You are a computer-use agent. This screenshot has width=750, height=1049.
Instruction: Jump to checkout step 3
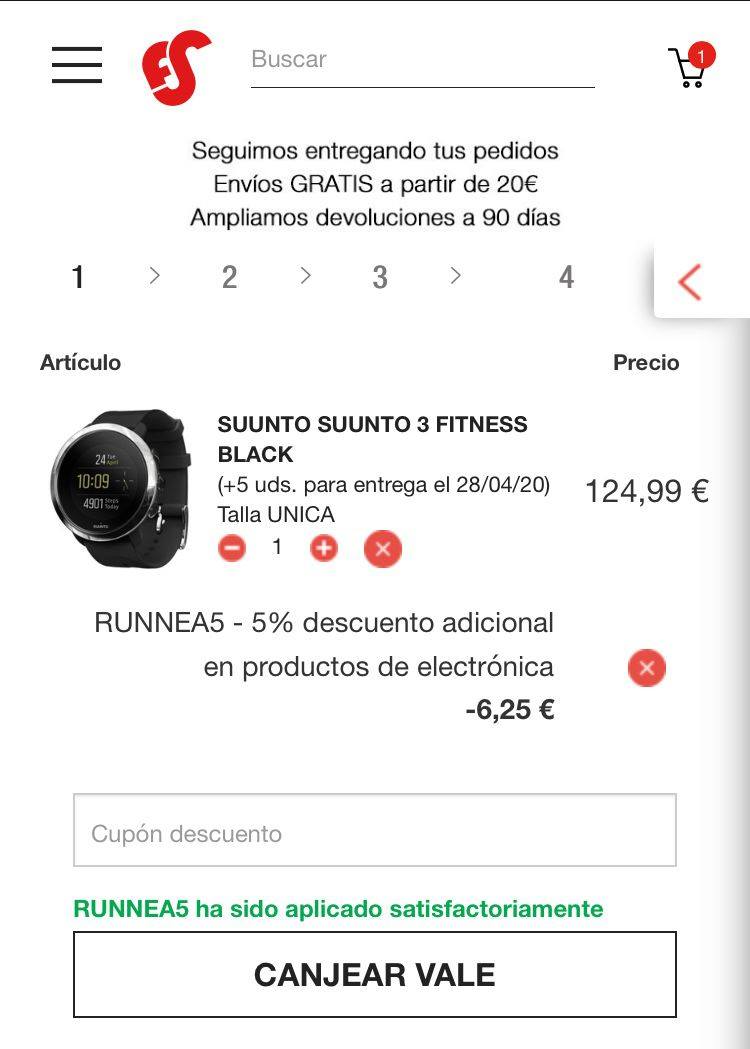[380, 278]
